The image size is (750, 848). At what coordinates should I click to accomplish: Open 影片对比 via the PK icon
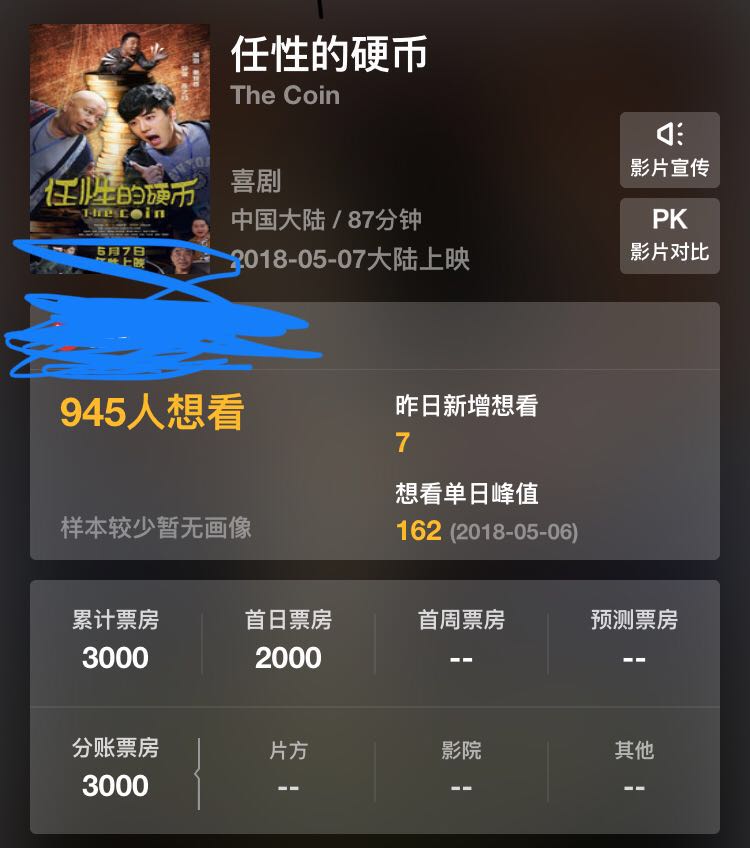(670, 236)
